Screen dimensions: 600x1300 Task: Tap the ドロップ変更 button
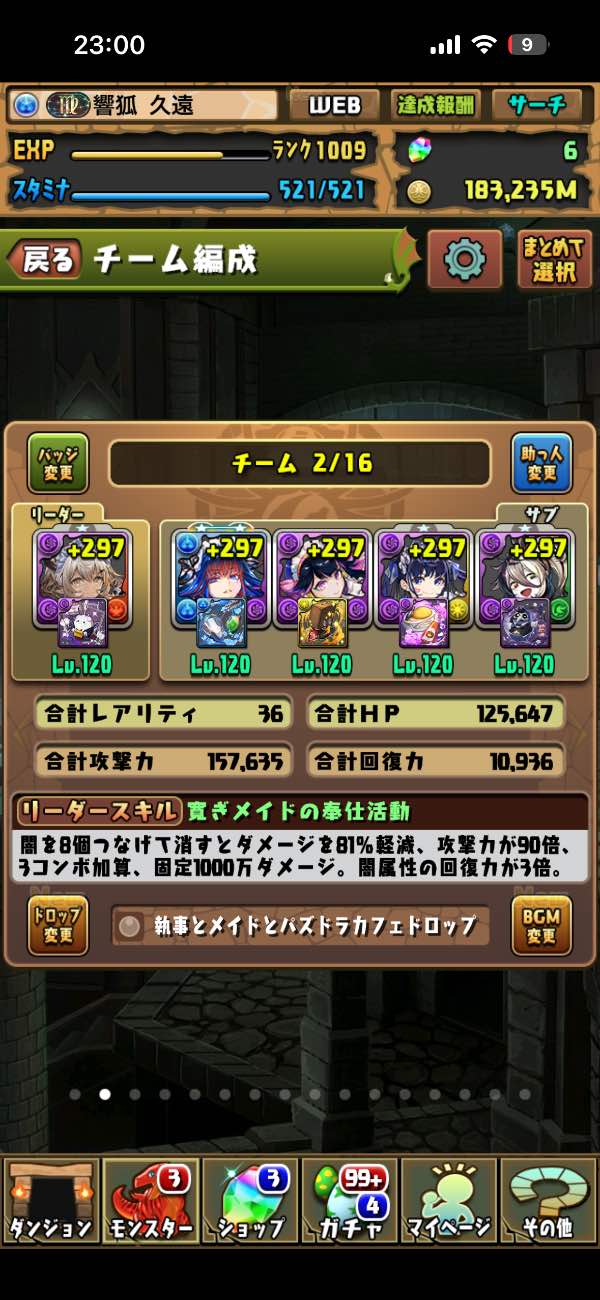58,926
